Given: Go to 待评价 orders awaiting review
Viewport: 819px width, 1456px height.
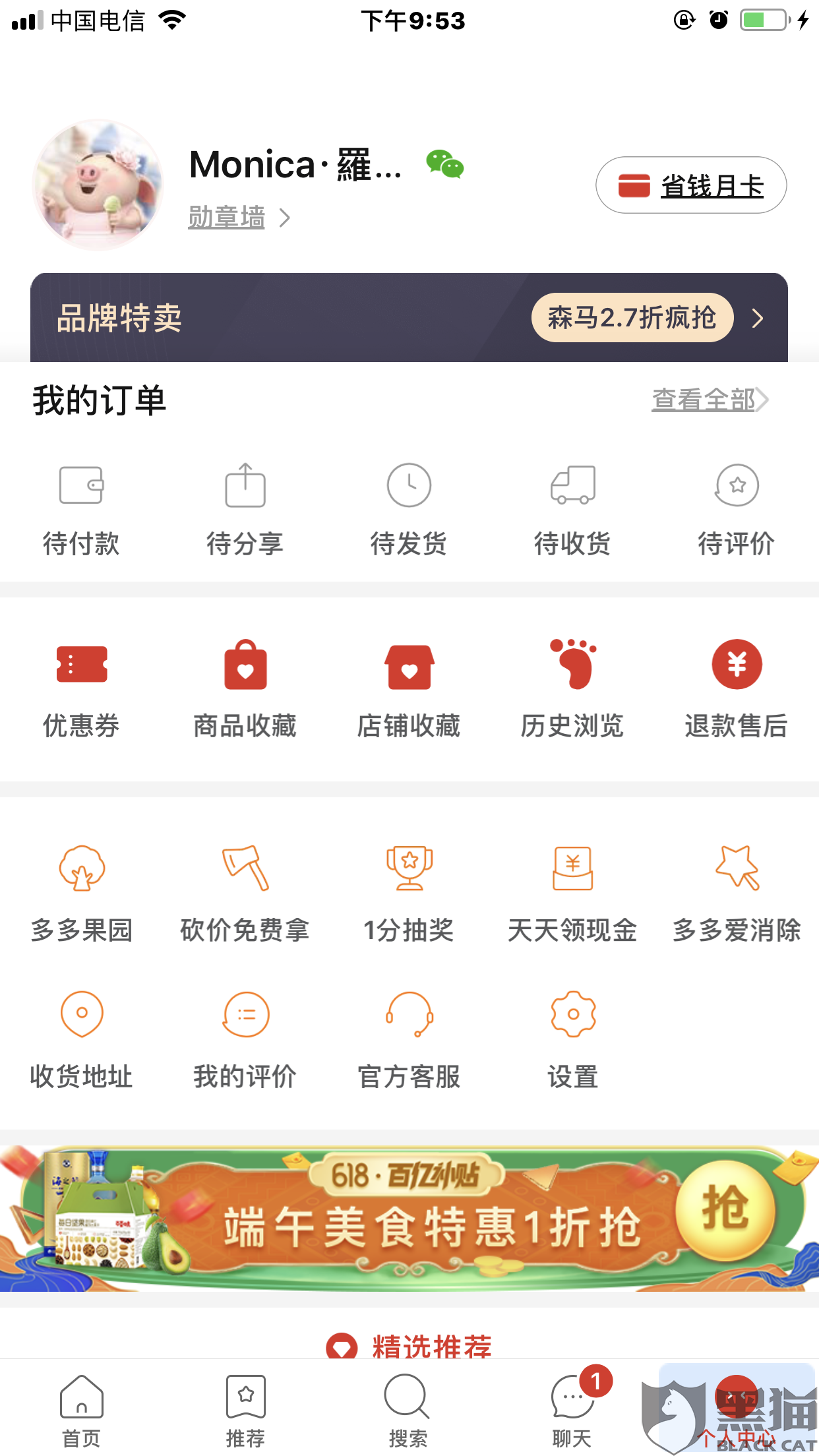Looking at the screenshot, I should pos(736,509).
